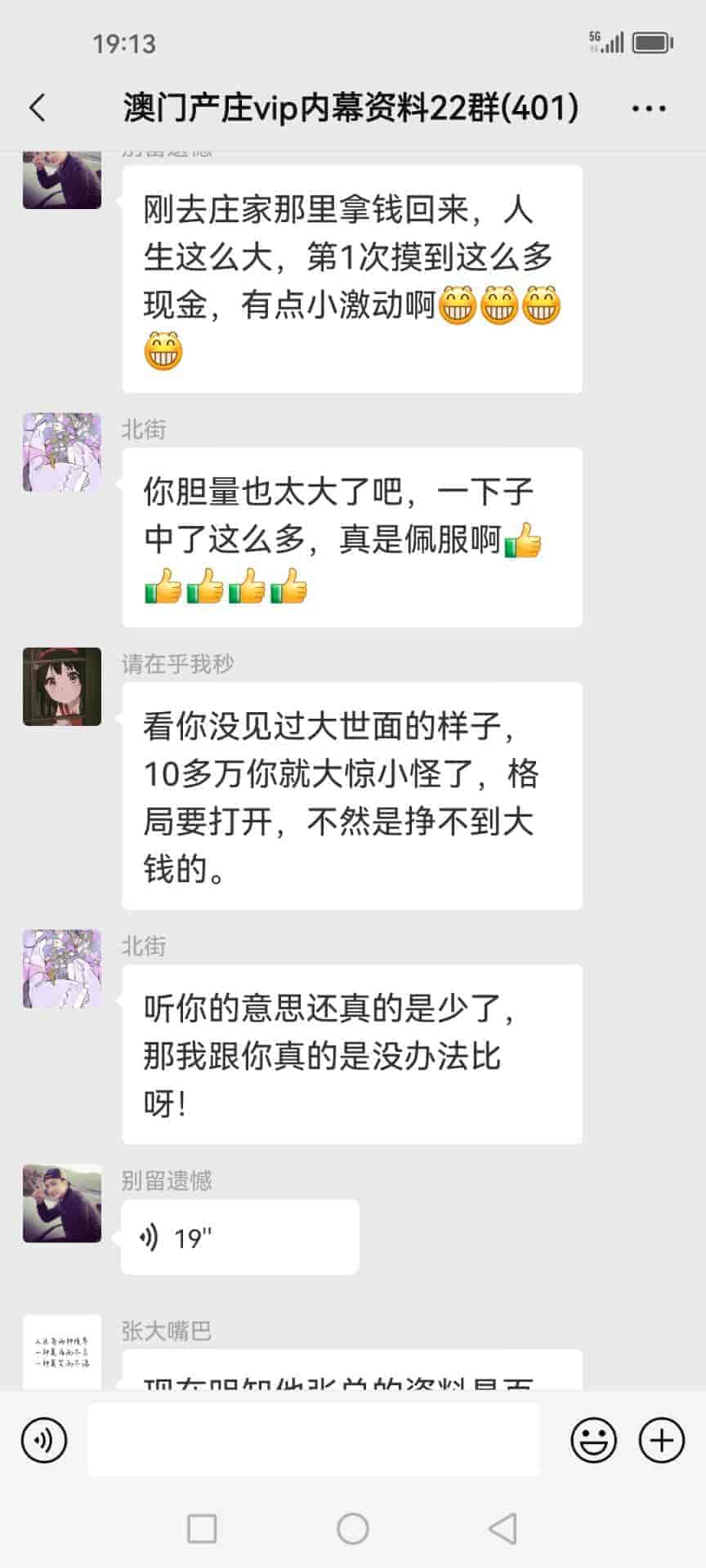
Task: Tap the message input field
Action: pos(313,1441)
